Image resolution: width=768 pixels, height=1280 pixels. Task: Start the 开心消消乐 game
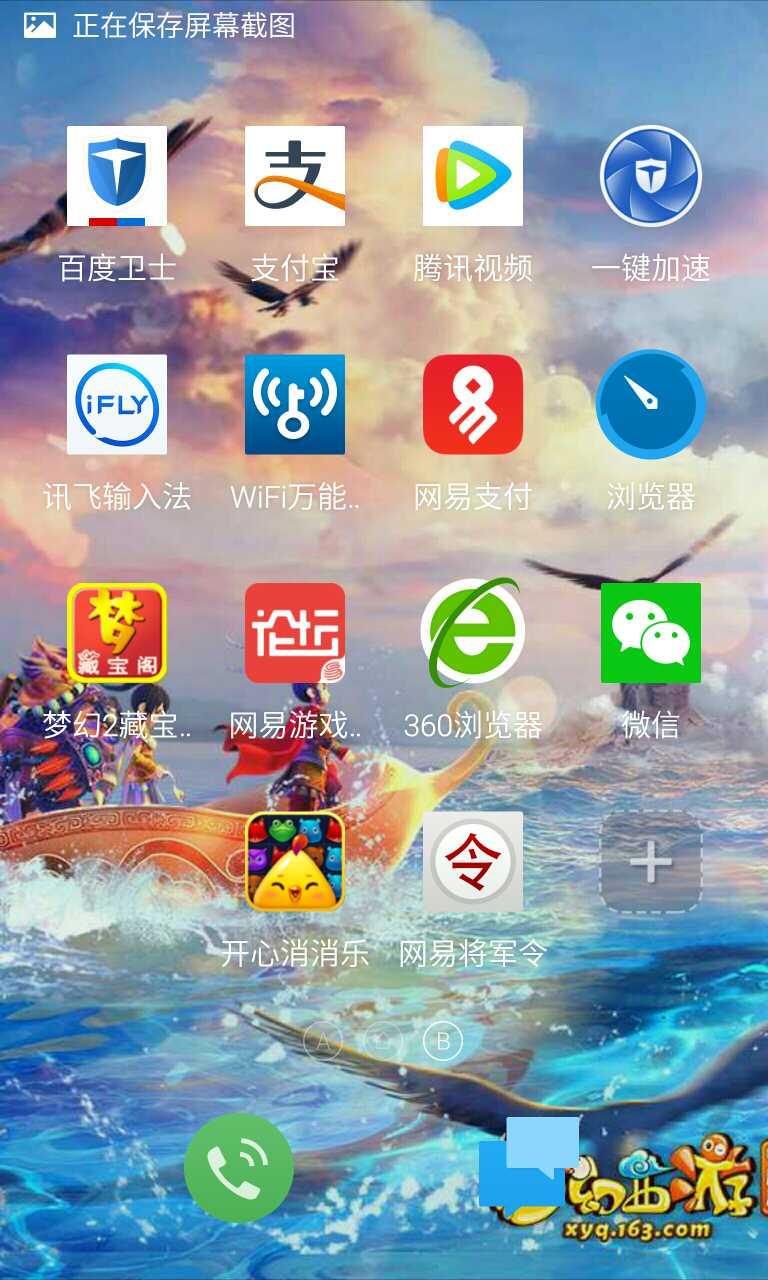[295, 861]
